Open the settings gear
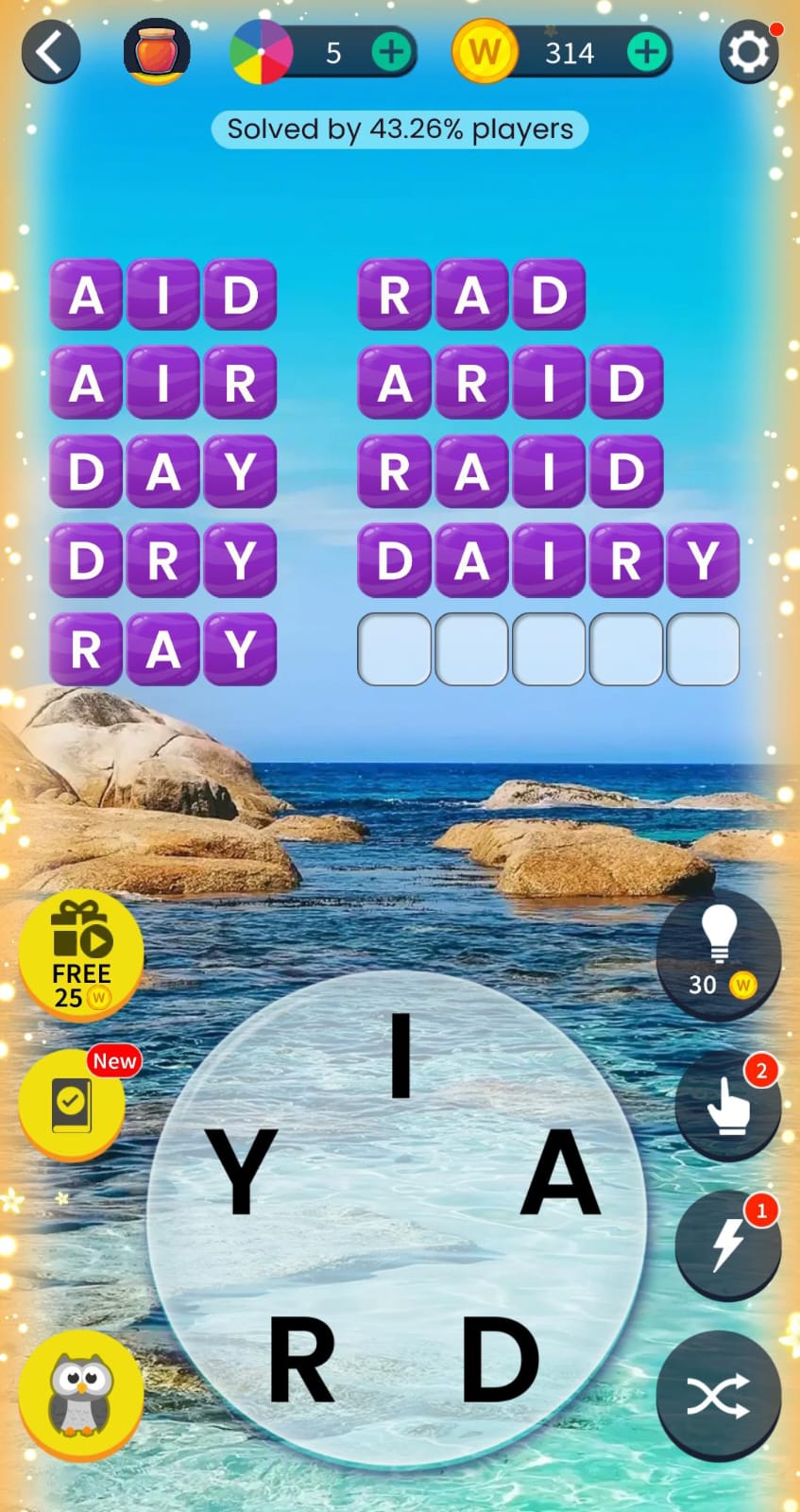The image size is (800, 1512). pyautogui.click(x=748, y=52)
